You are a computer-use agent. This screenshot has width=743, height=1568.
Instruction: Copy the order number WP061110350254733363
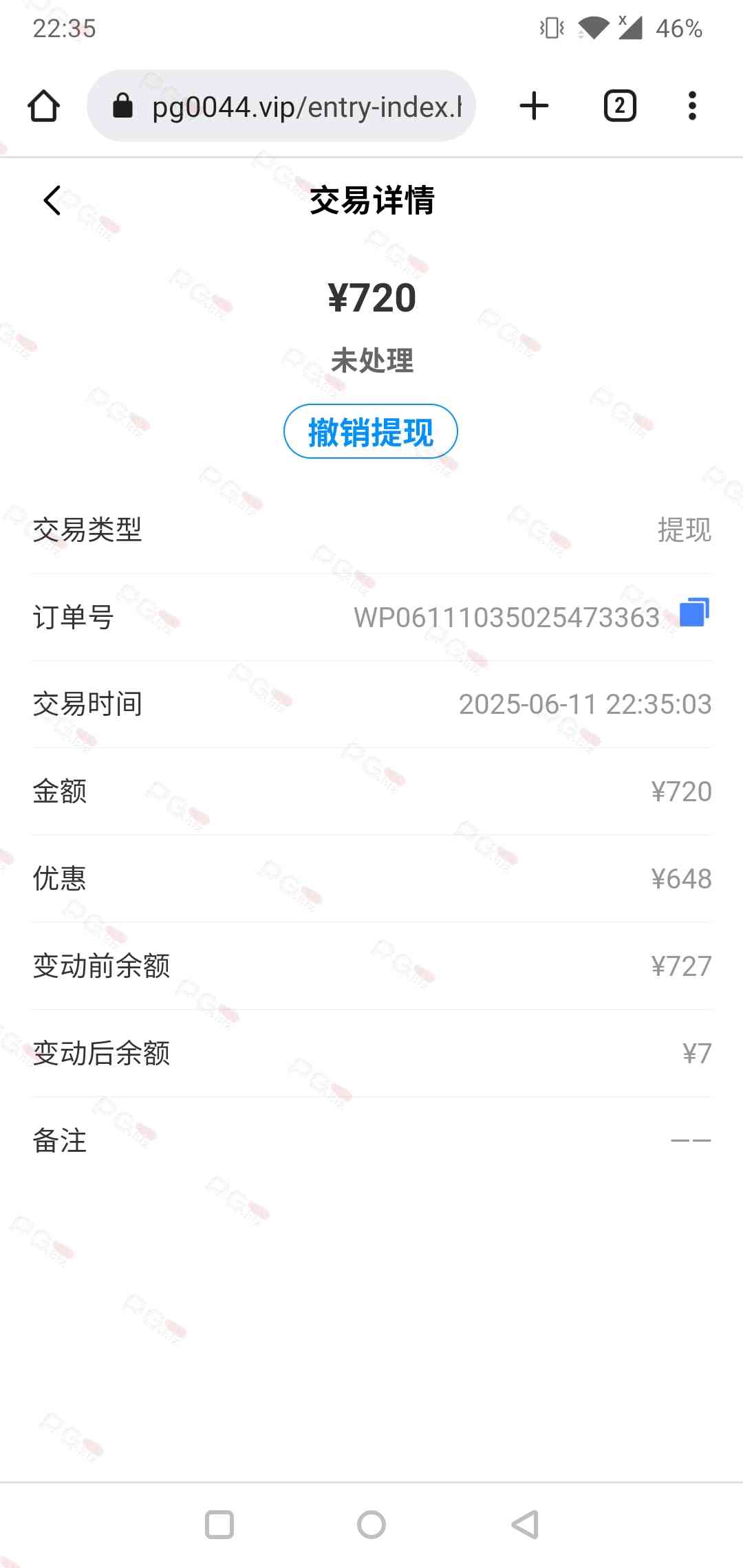(694, 612)
